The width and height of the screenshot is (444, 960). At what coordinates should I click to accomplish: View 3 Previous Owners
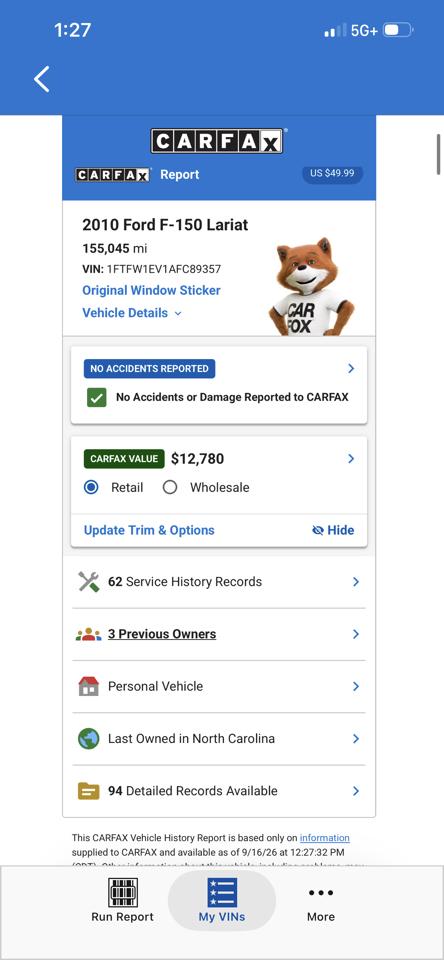(219, 634)
